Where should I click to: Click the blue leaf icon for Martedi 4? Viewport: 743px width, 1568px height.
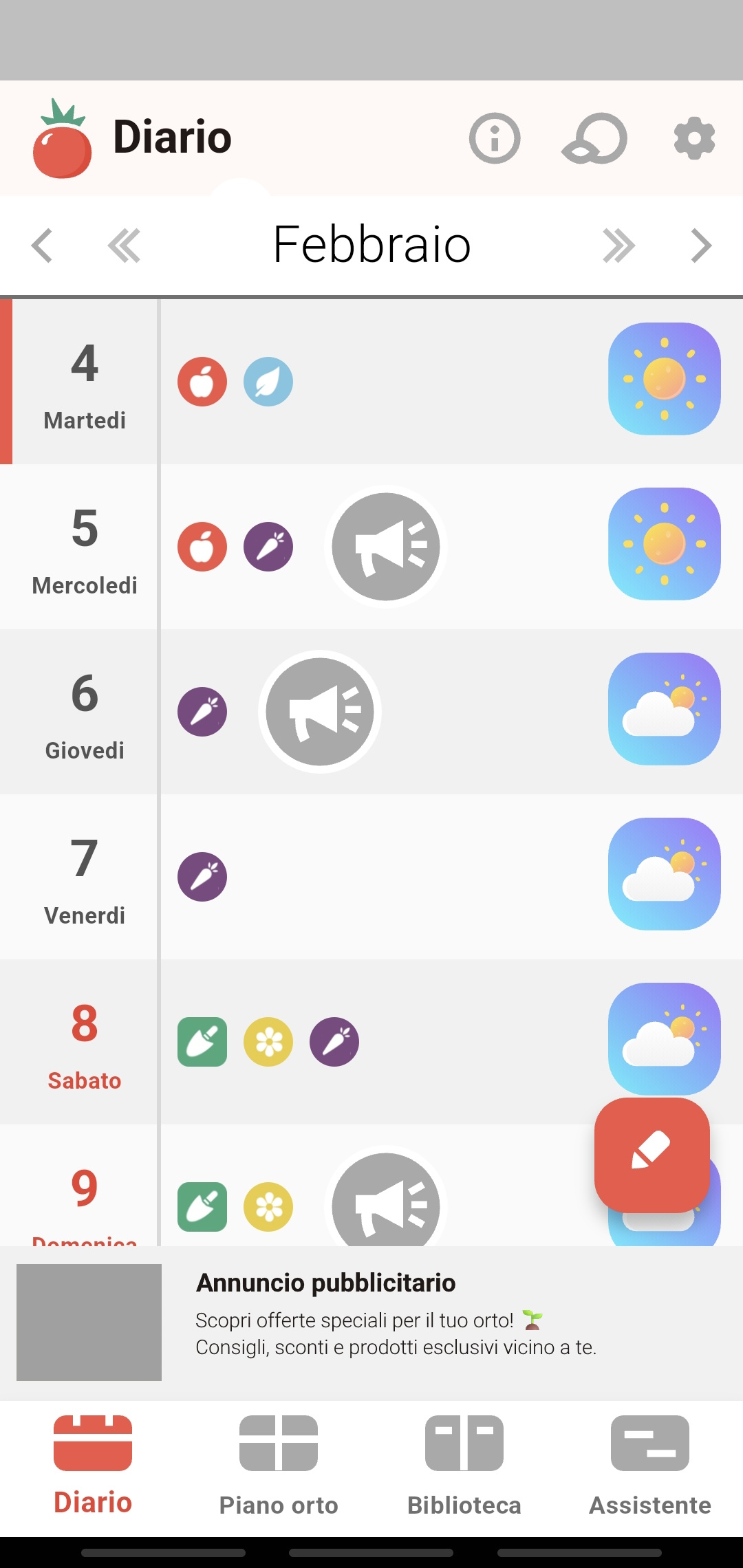pyautogui.click(x=268, y=382)
